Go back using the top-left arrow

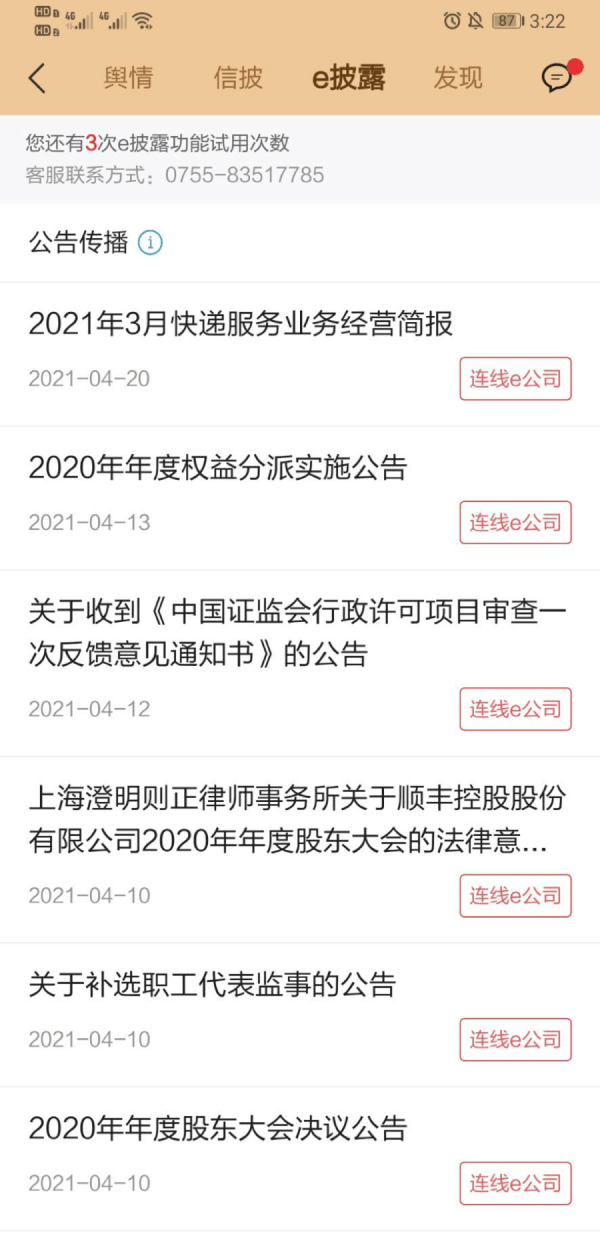[x=38, y=78]
